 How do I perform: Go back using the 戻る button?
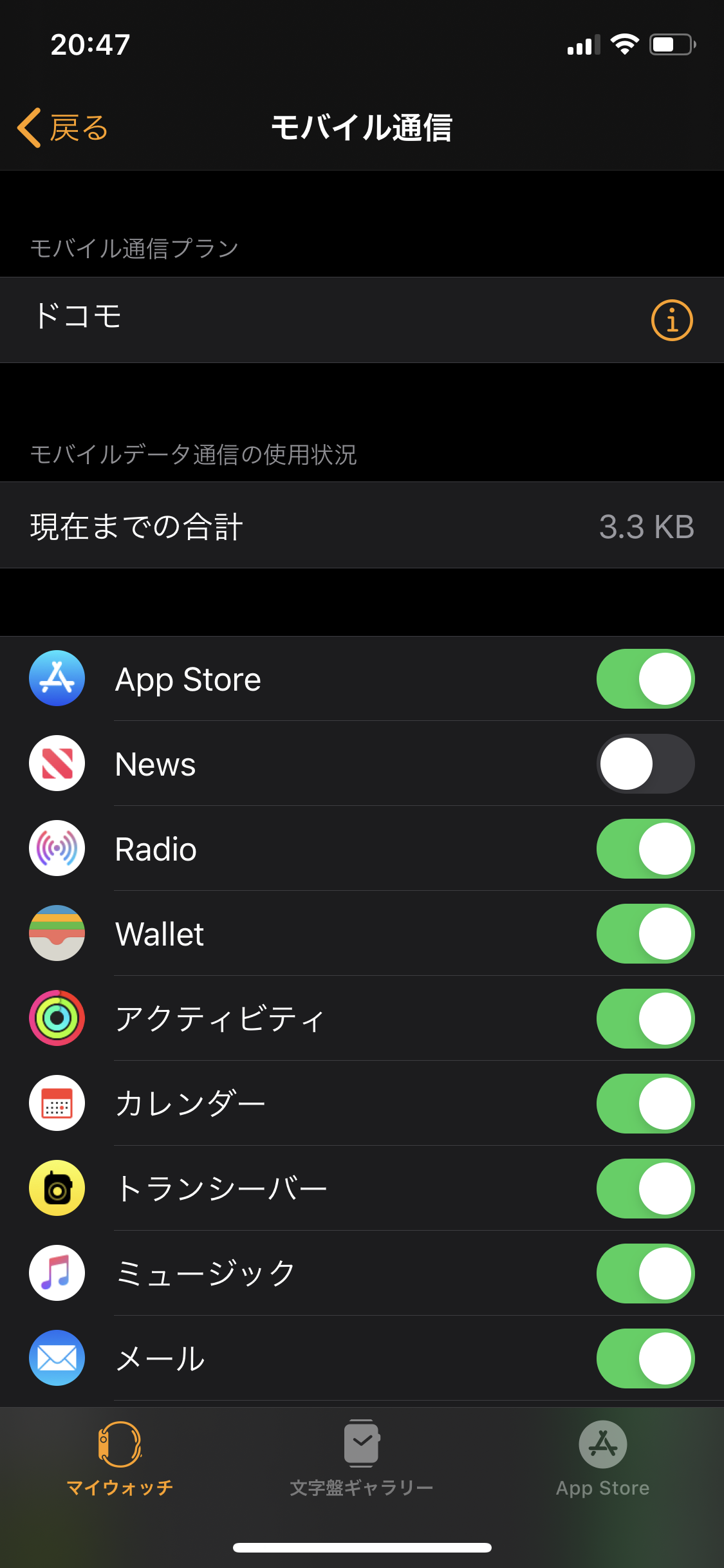click(63, 127)
